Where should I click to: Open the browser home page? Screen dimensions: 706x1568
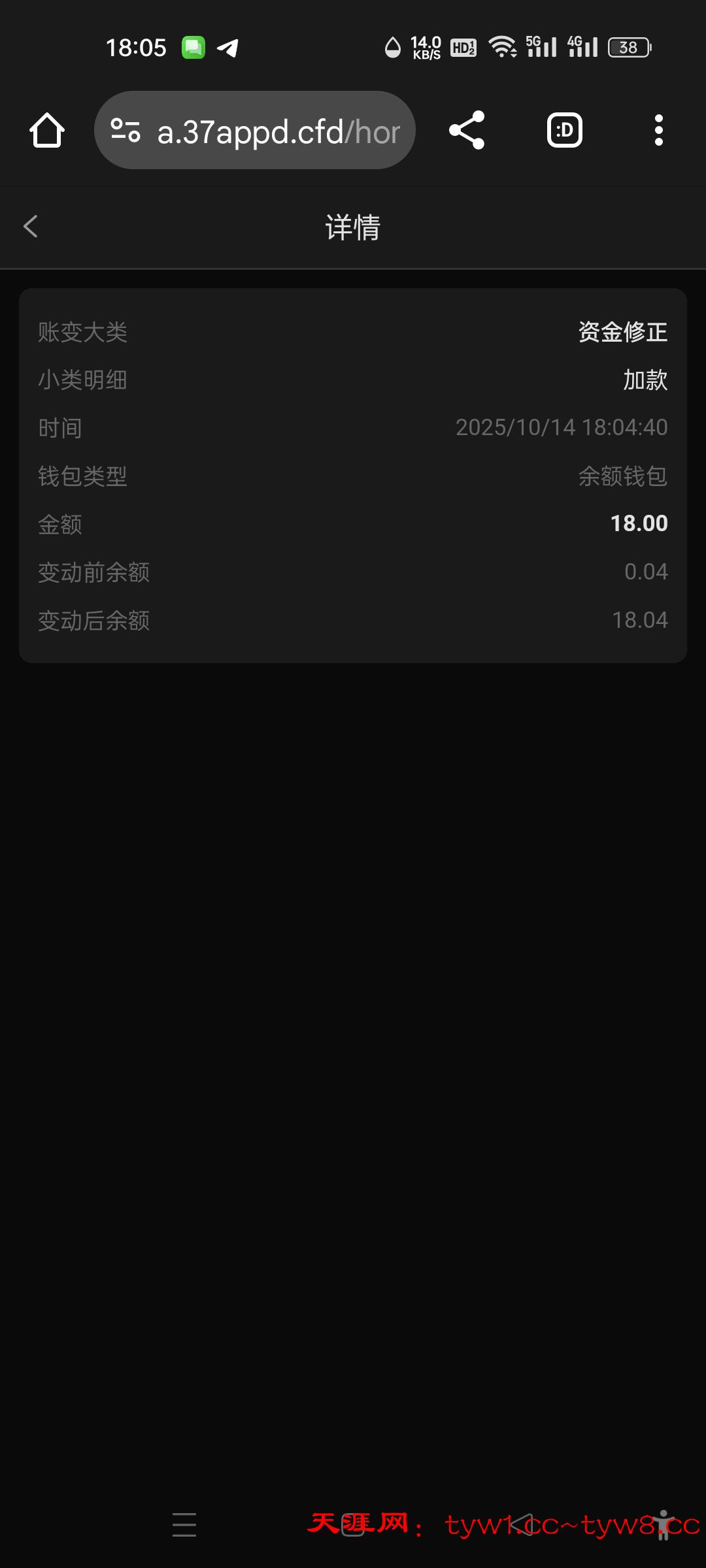pyautogui.click(x=47, y=130)
